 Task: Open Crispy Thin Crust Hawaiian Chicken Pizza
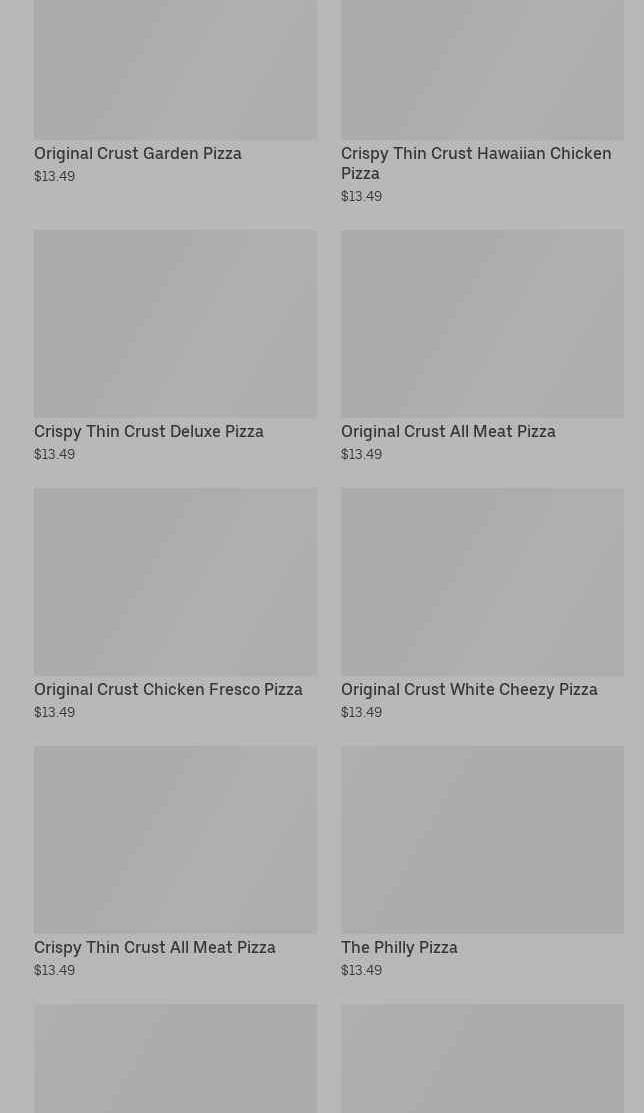(x=475, y=163)
